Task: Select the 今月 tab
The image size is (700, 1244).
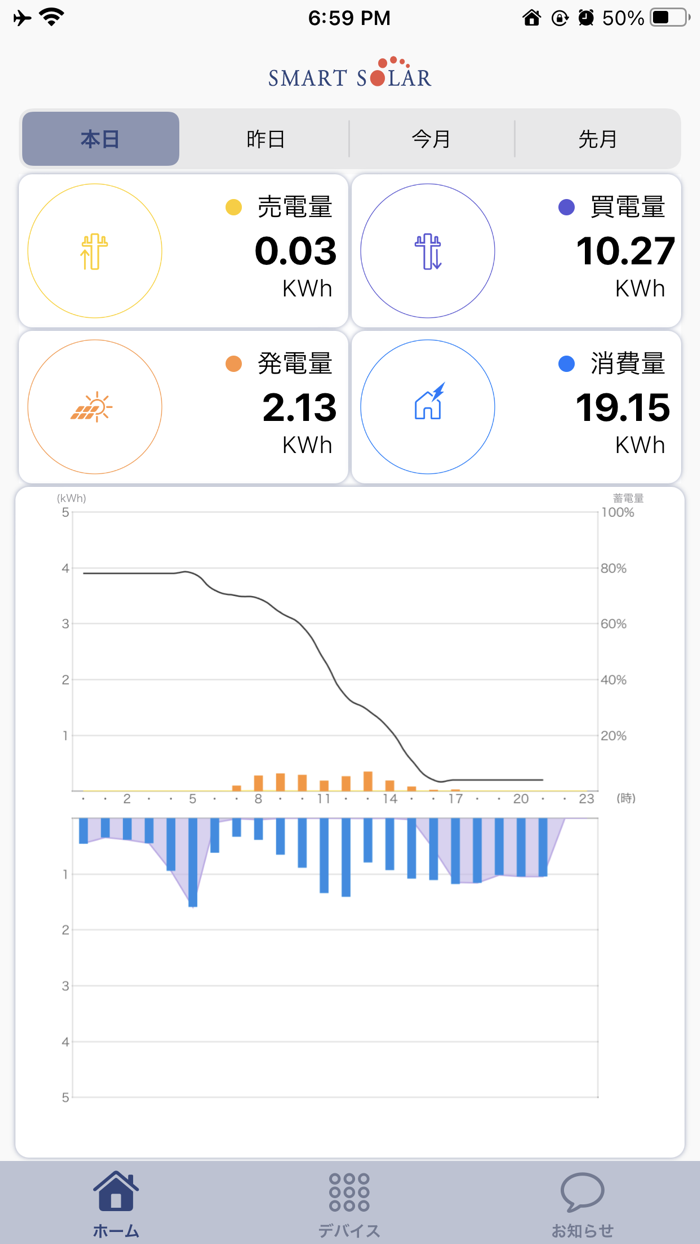Action: [431, 139]
